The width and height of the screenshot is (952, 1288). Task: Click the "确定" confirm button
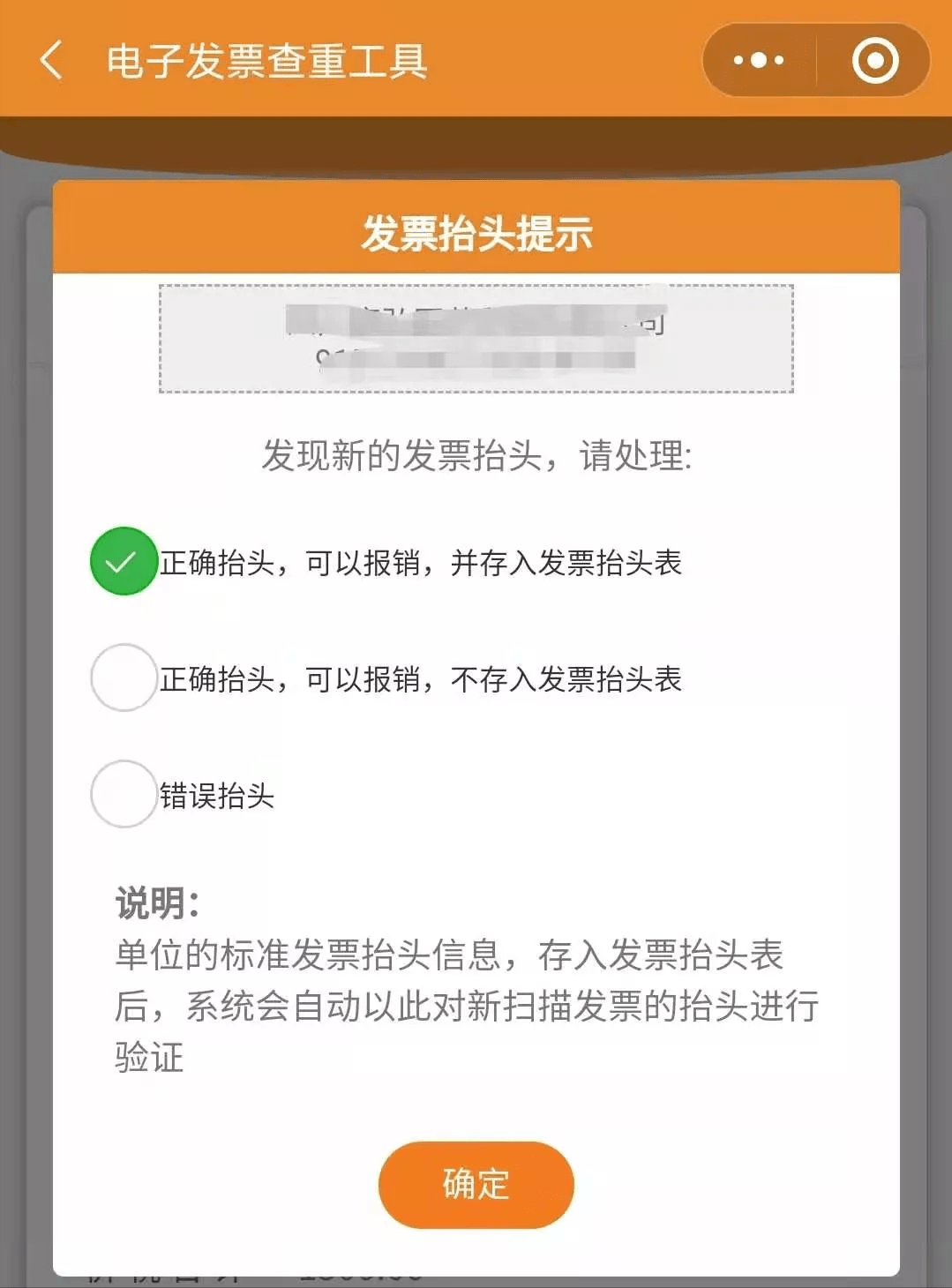click(476, 1185)
